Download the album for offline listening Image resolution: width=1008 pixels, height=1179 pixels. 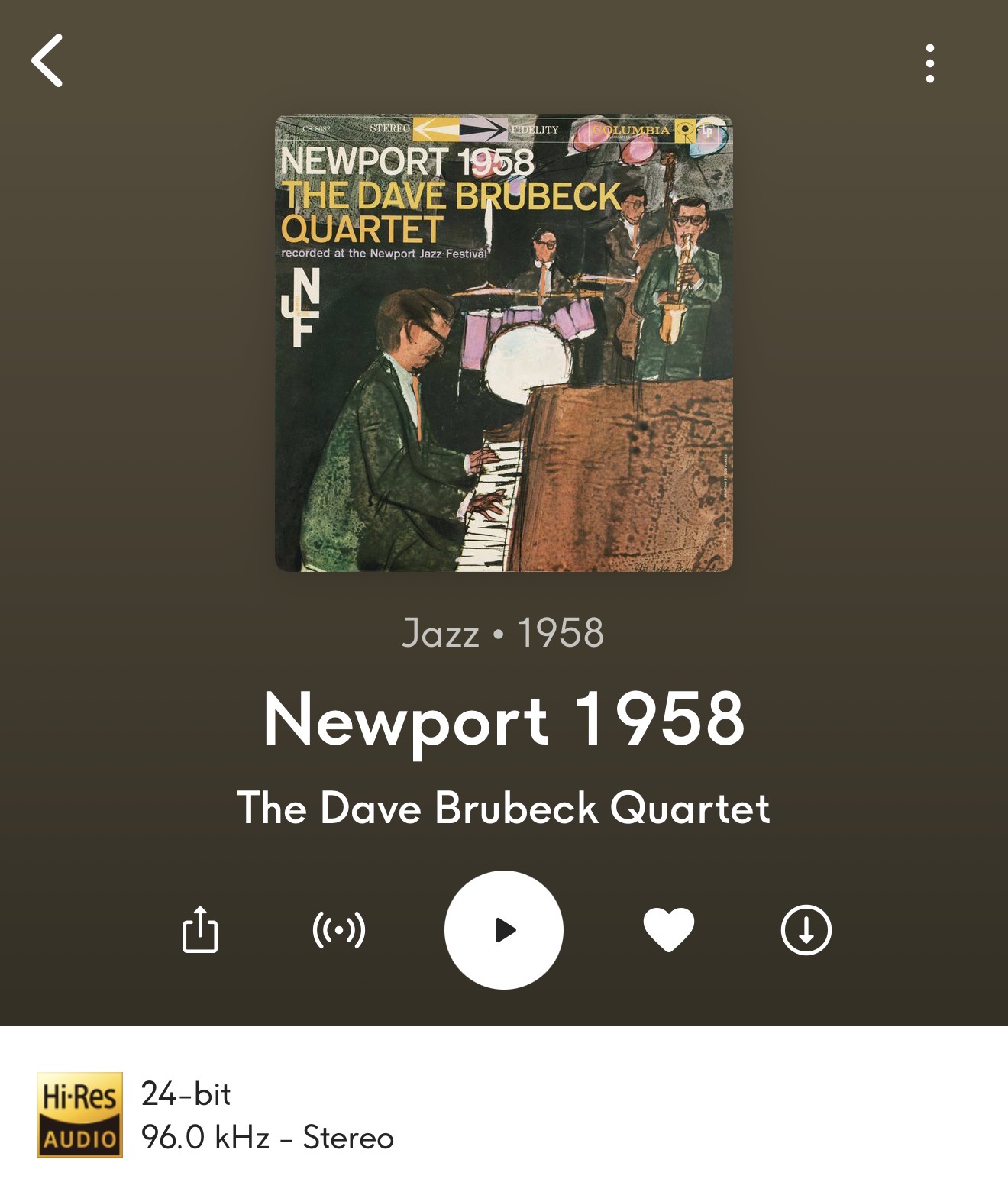coord(806,930)
